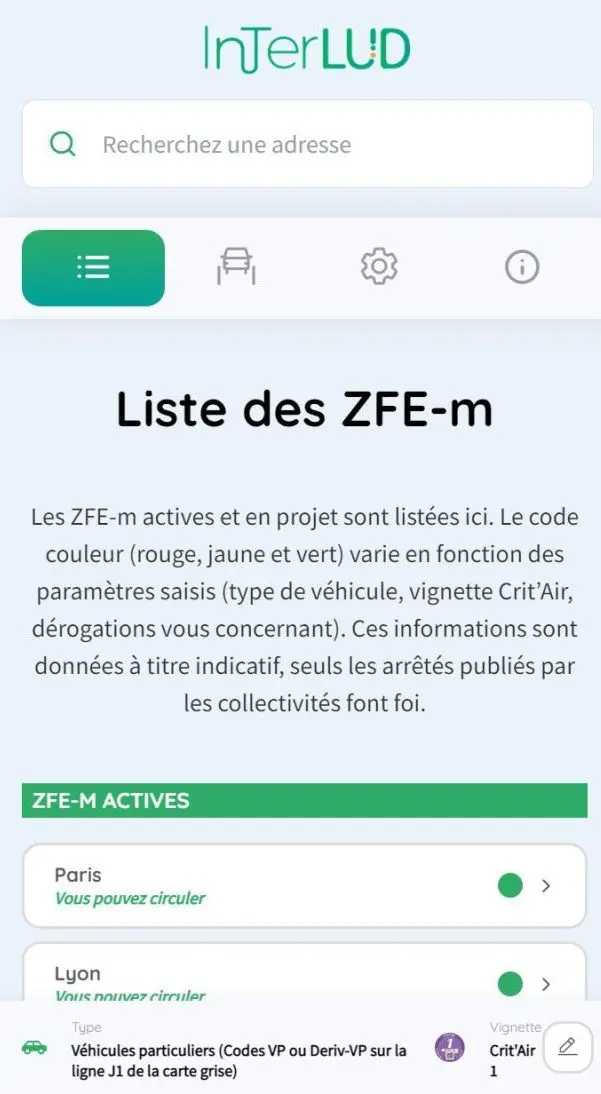
Task: Edit vehicle type and Crit'Air vignette
Action: coord(567,1047)
